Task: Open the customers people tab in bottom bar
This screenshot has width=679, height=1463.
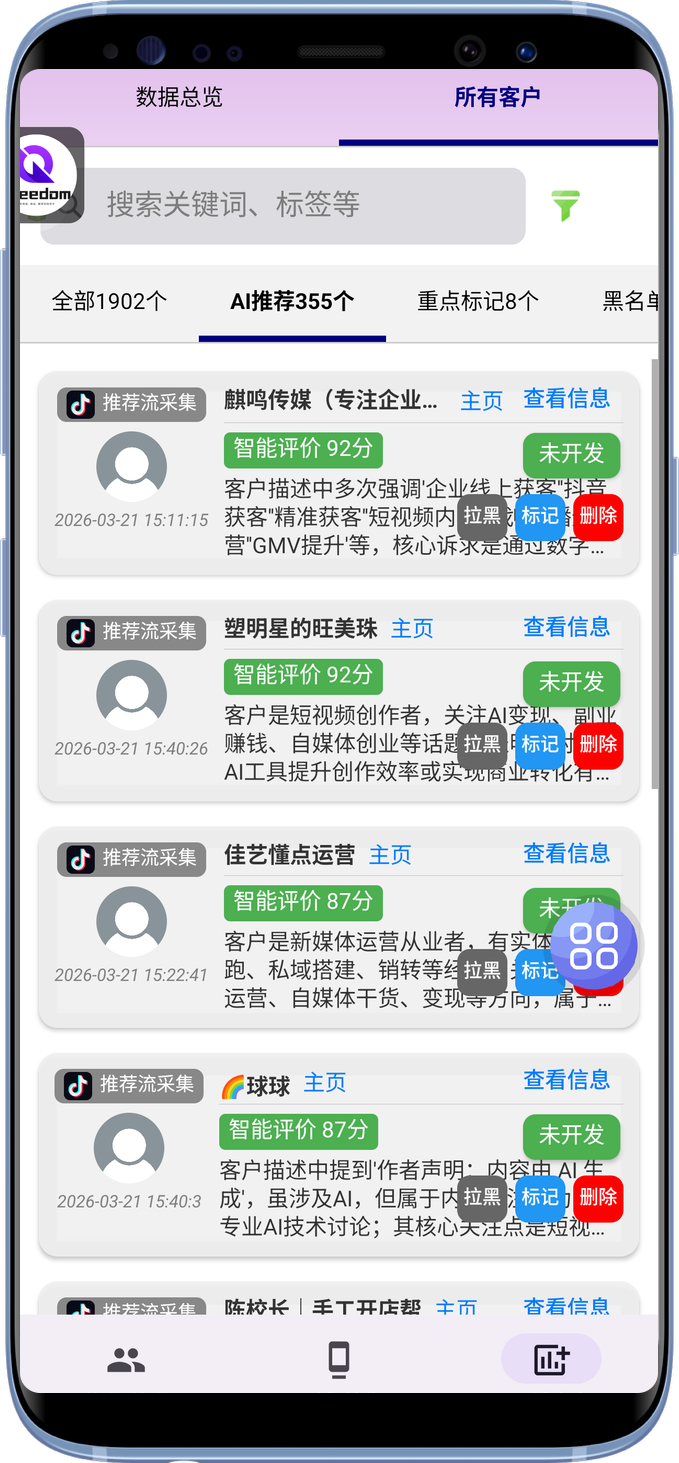Action: click(126, 1360)
